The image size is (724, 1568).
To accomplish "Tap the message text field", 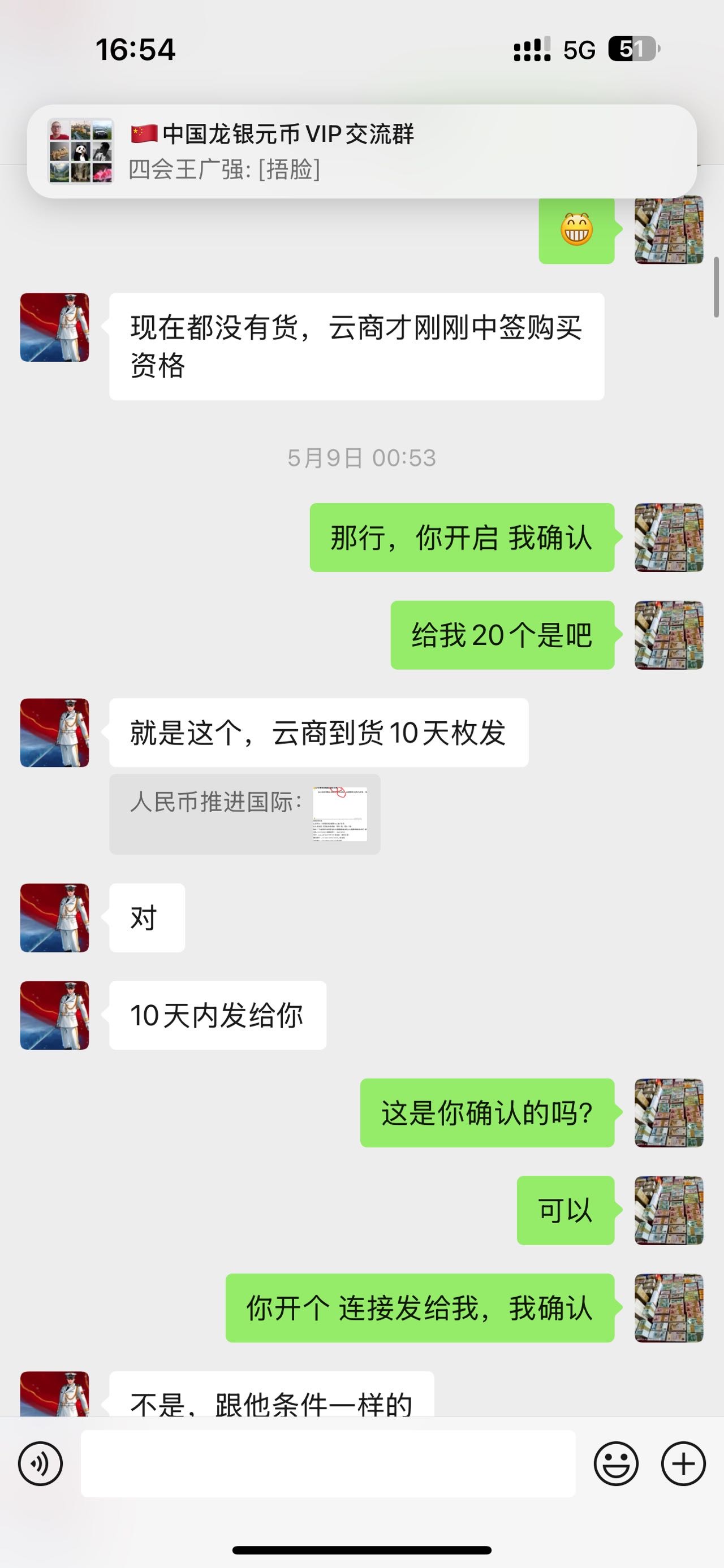I will coord(328,1463).
